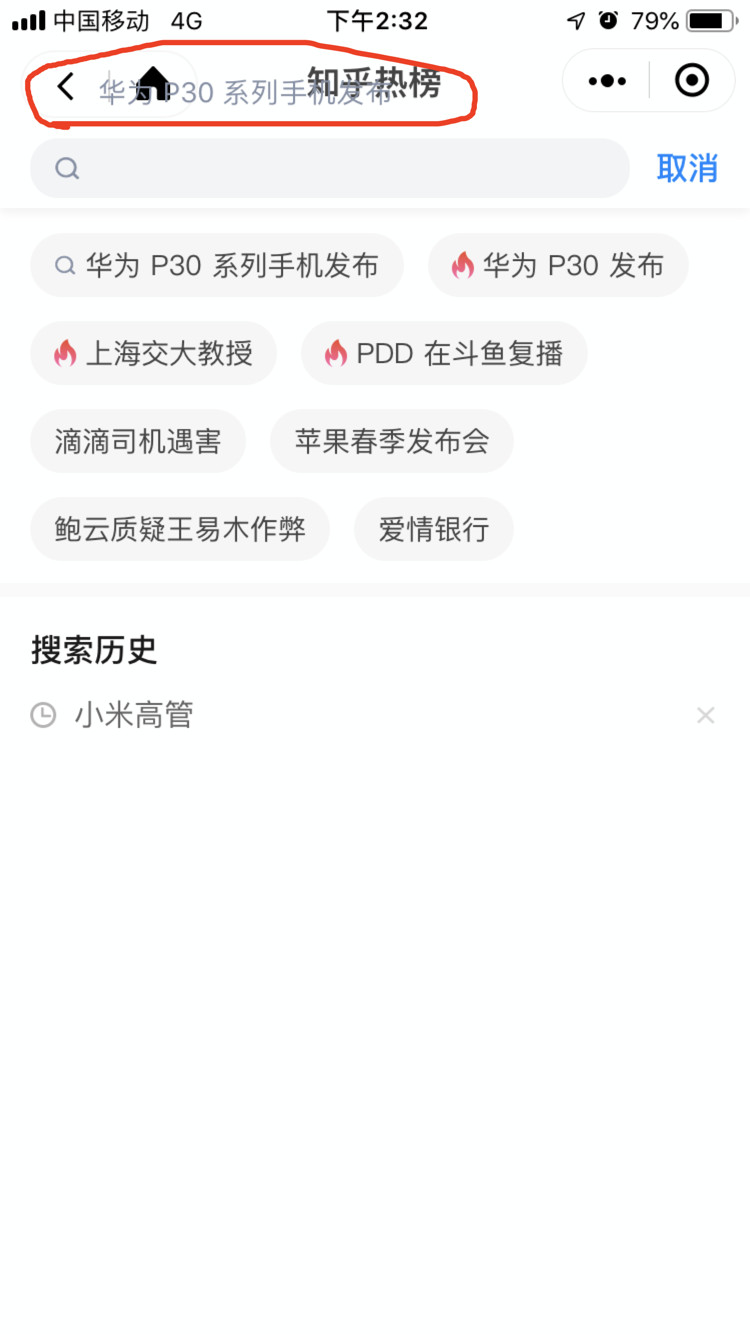Pick the 爱情银行 chip

click(433, 529)
